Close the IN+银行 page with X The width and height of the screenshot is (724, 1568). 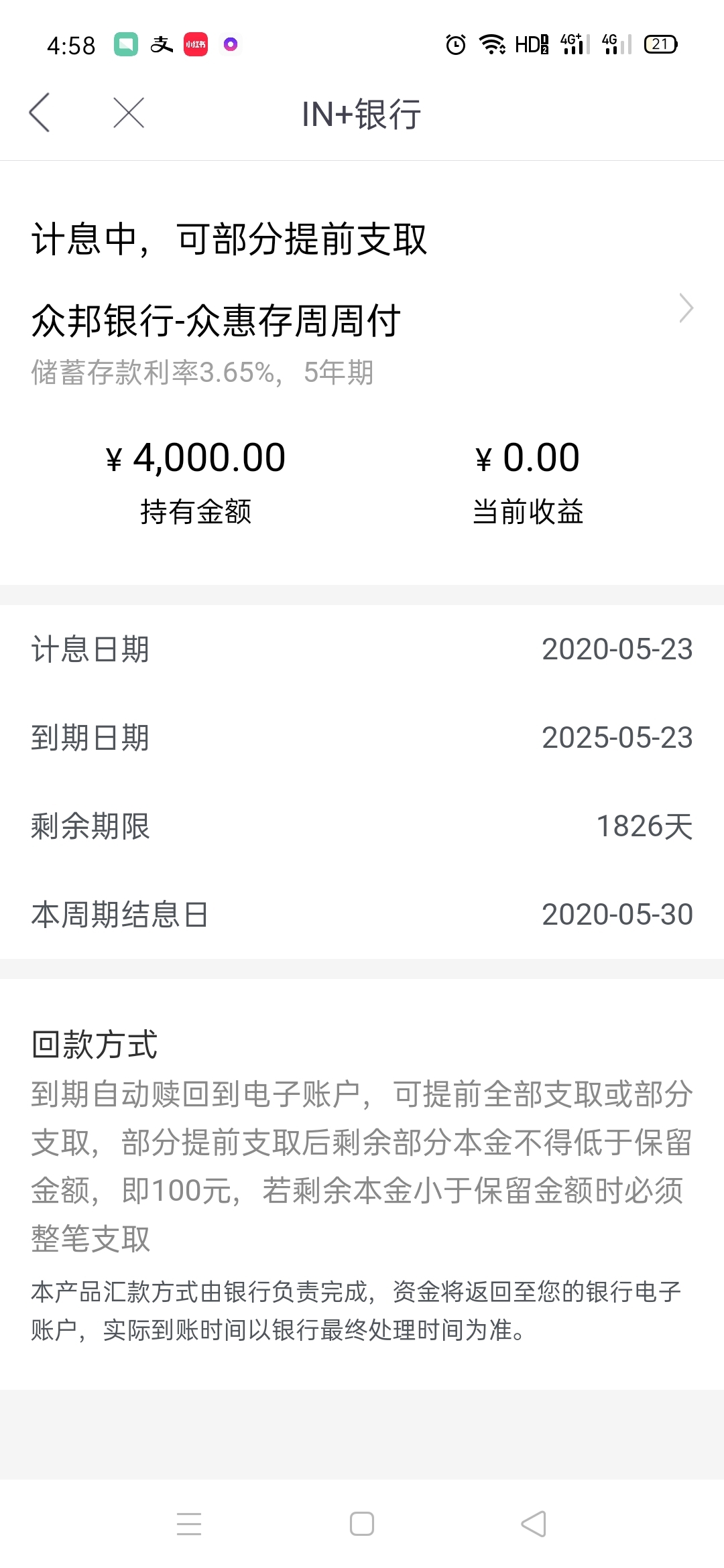click(x=129, y=113)
